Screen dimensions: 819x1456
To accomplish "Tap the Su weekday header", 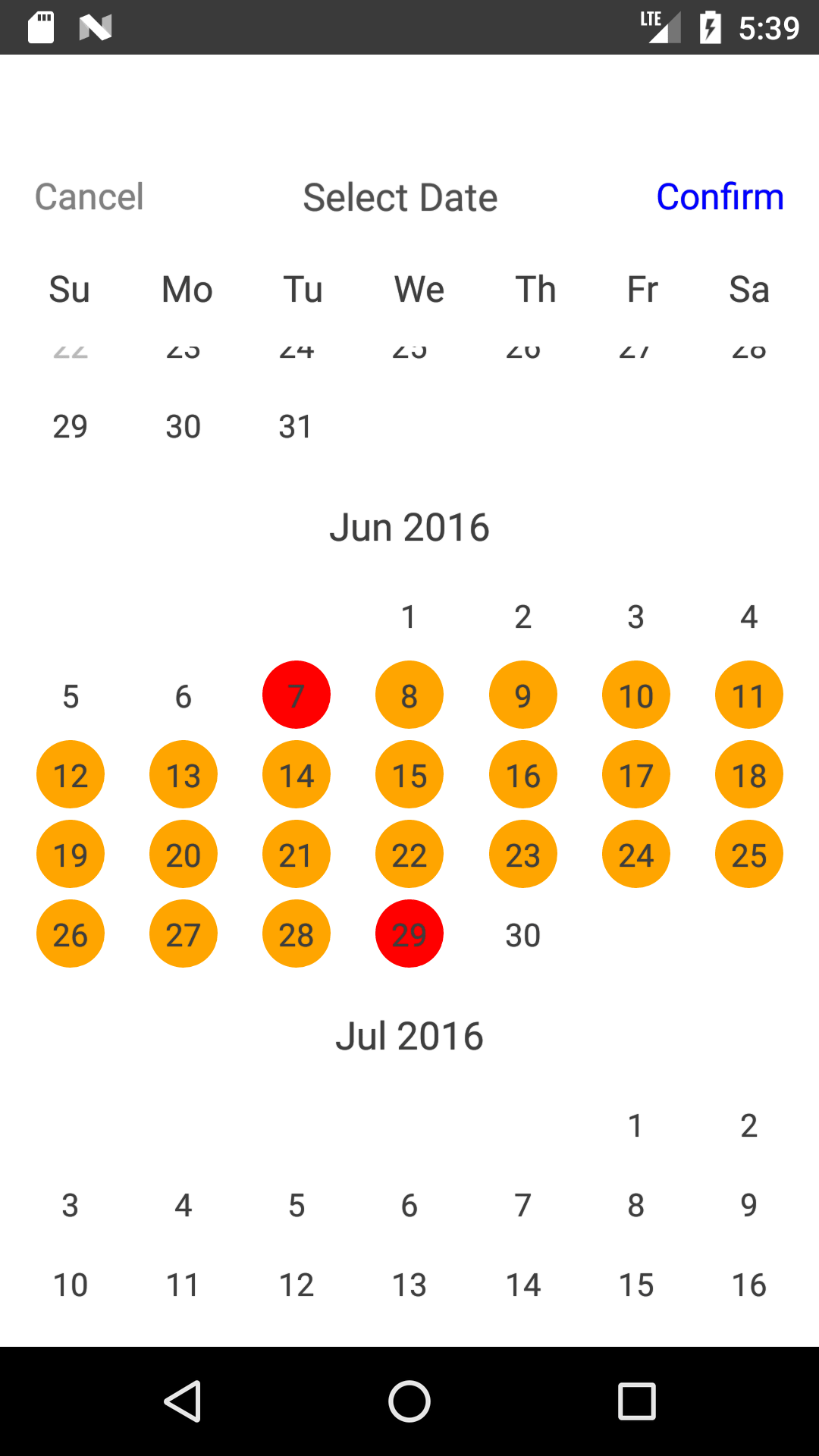I will (x=70, y=289).
